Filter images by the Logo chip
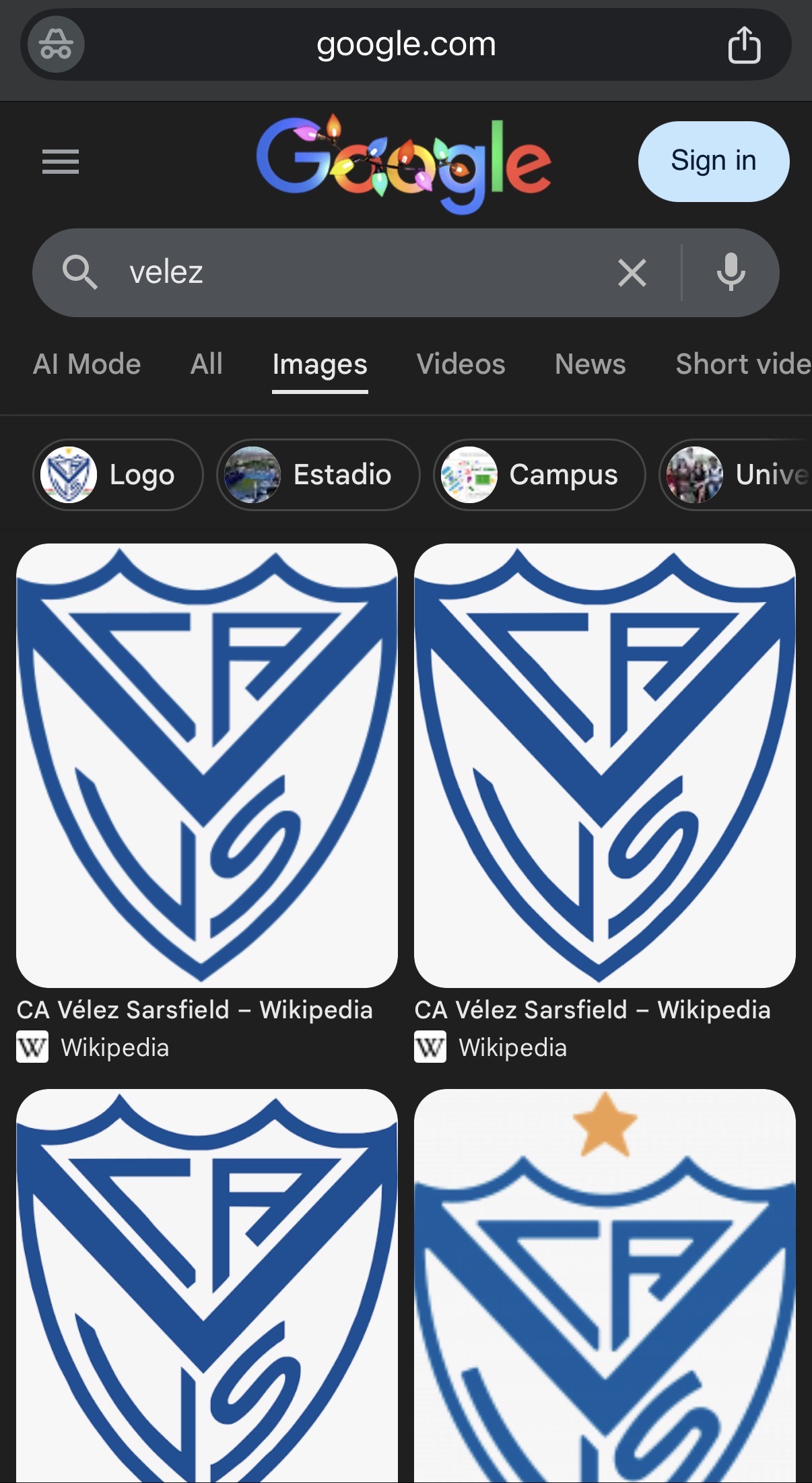The width and height of the screenshot is (812, 1483). [118, 475]
